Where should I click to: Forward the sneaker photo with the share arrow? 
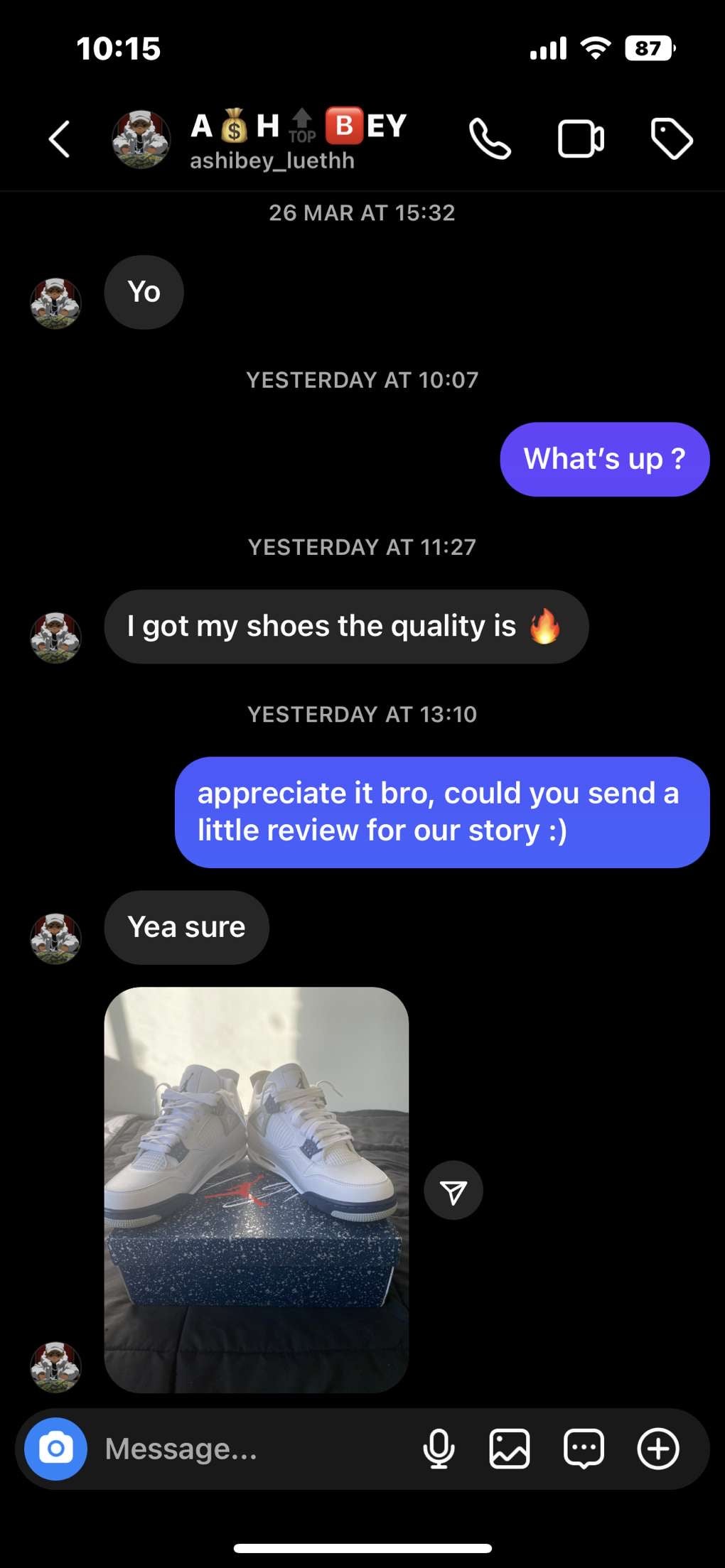453,1191
